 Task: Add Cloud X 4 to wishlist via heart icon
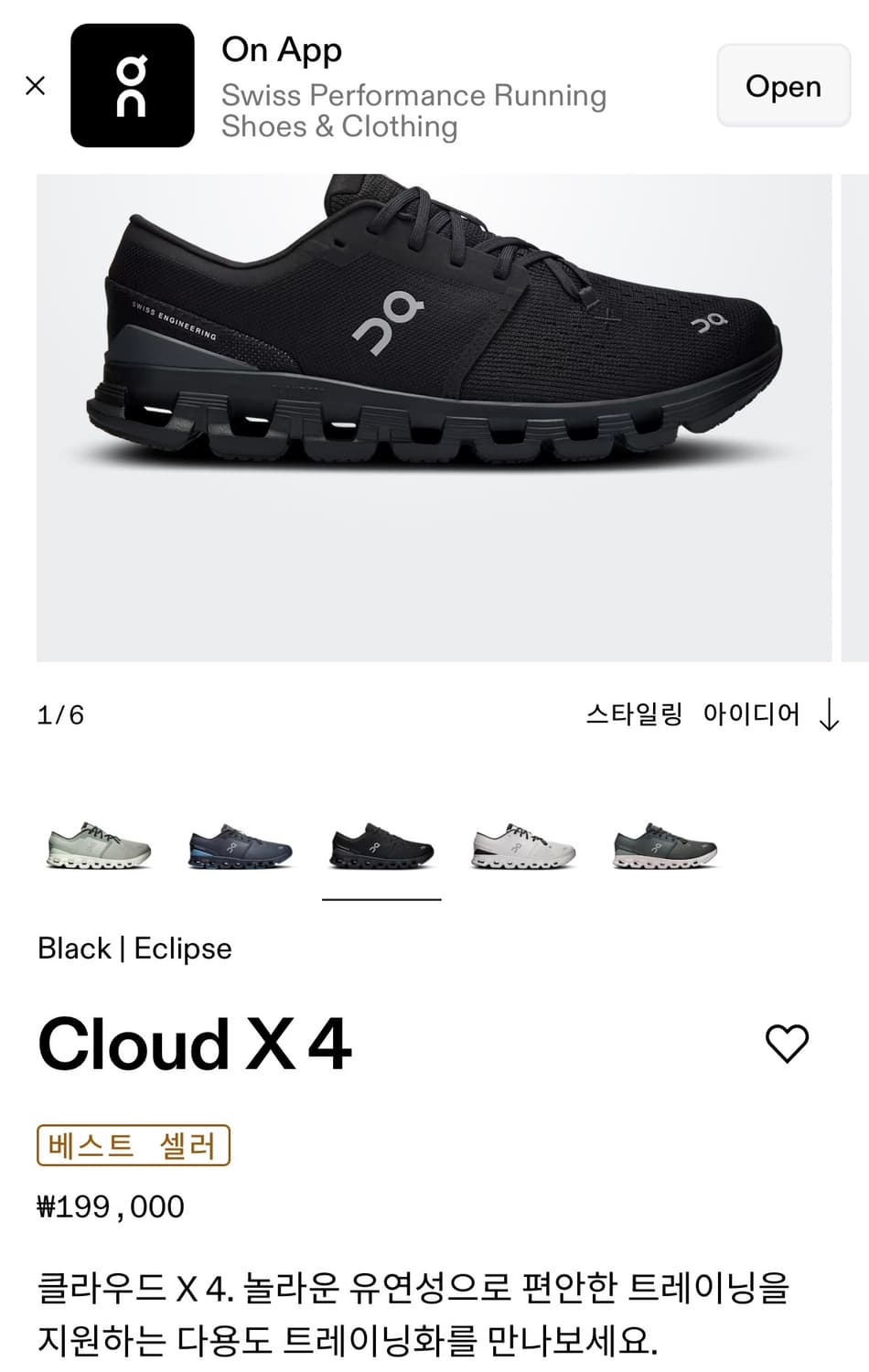click(788, 1040)
